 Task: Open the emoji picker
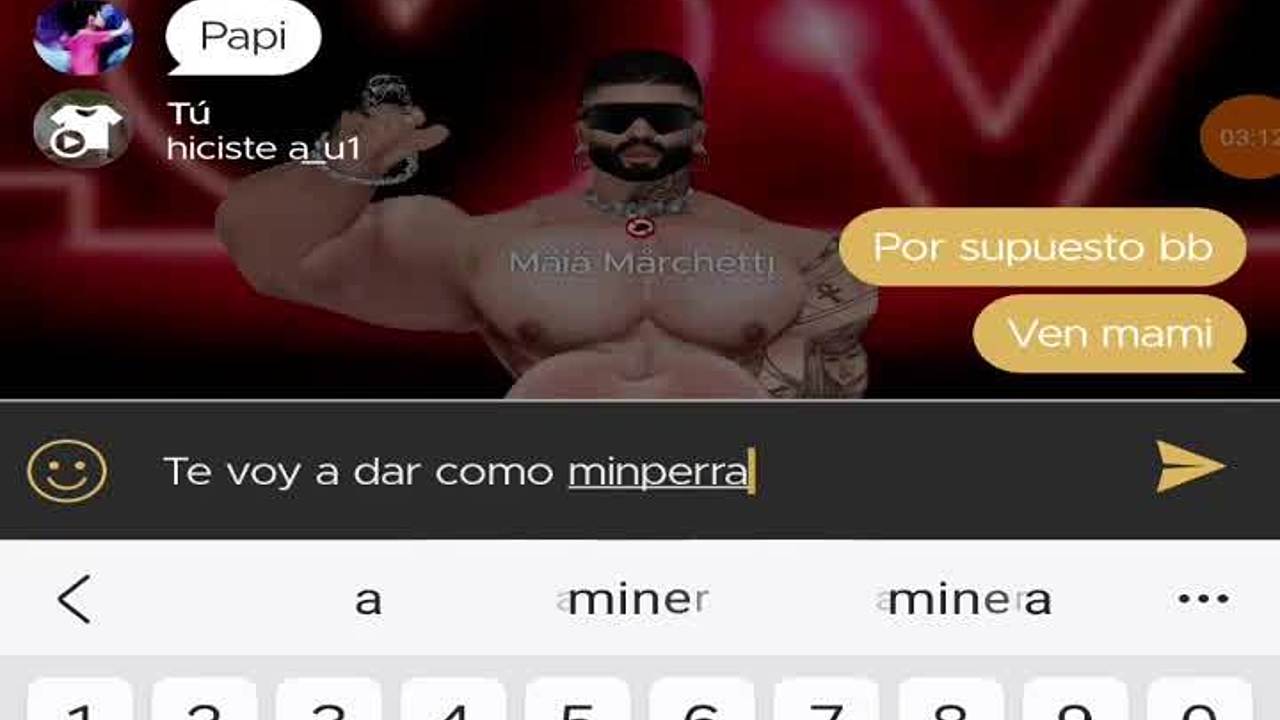[x=67, y=471]
